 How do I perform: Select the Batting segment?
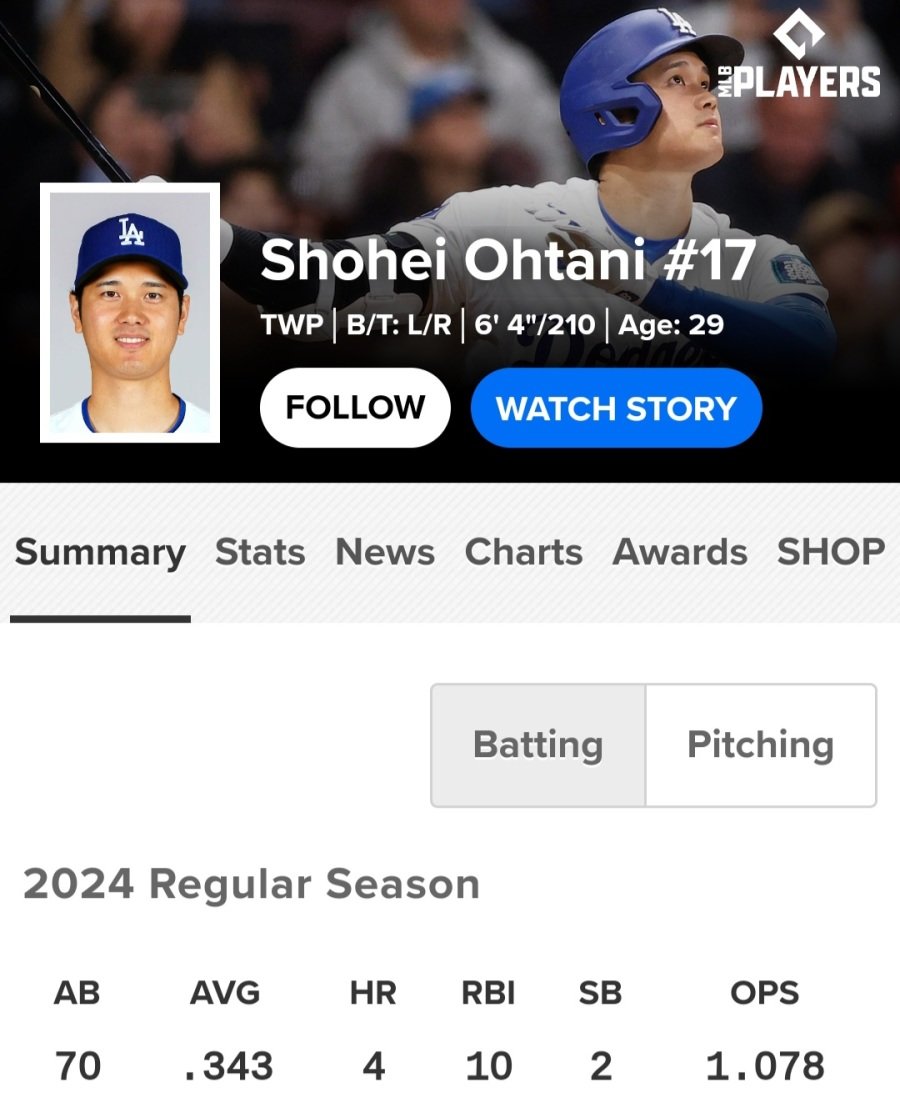[x=538, y=745]
